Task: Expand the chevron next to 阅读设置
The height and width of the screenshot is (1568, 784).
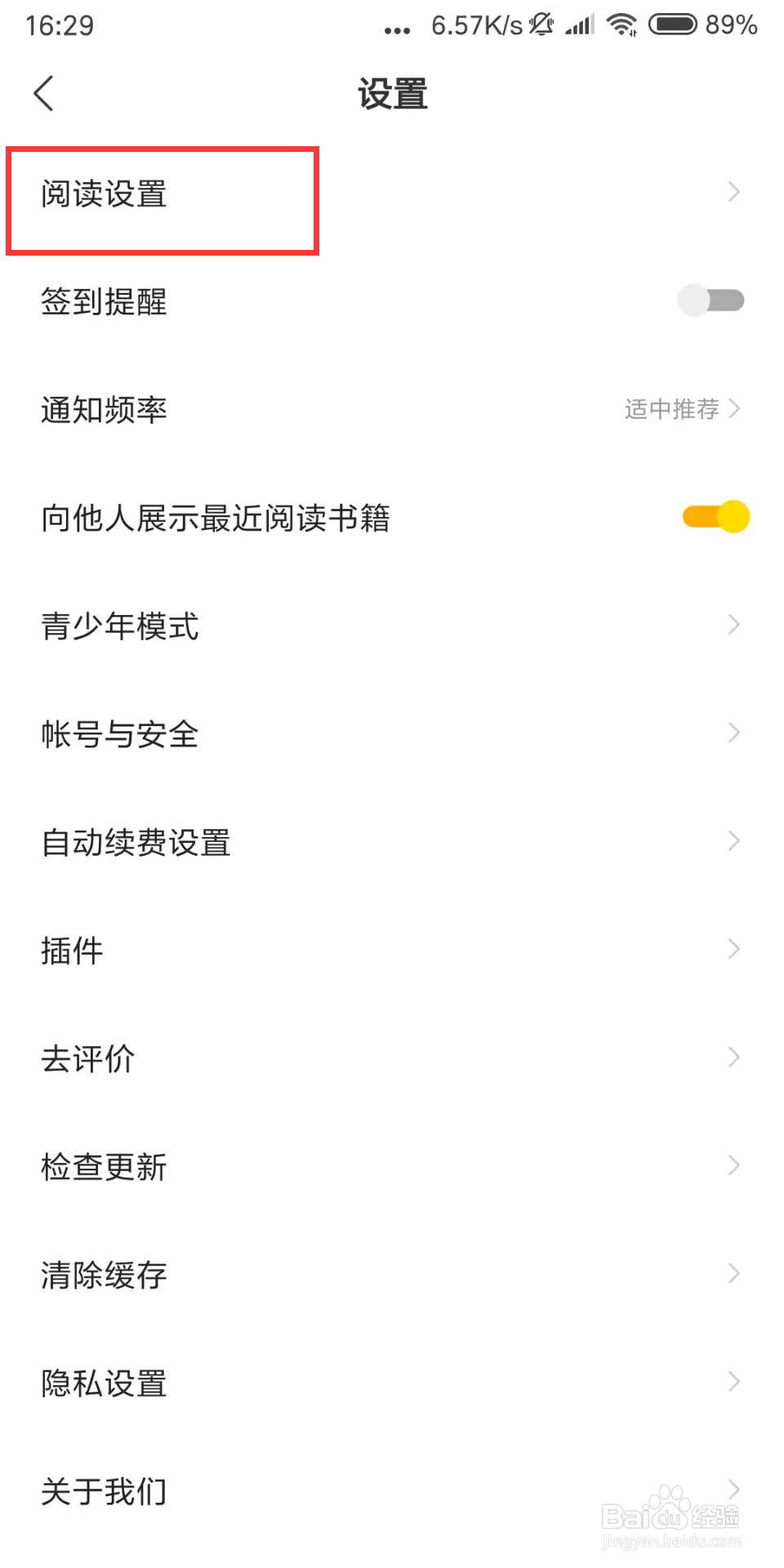Action: [x=733, y=193]
